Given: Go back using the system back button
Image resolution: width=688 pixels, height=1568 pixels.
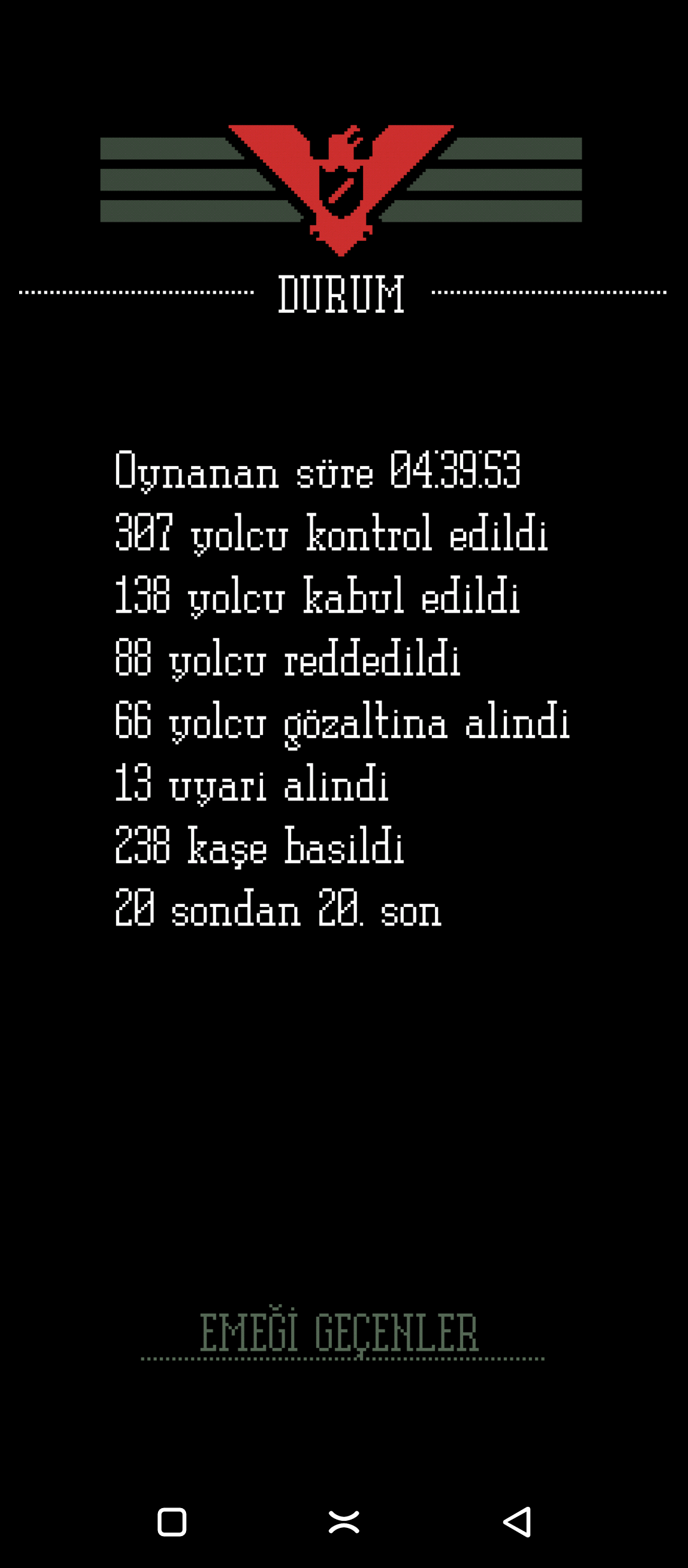Looking at the screenshot, I should tap(517, 1522).
